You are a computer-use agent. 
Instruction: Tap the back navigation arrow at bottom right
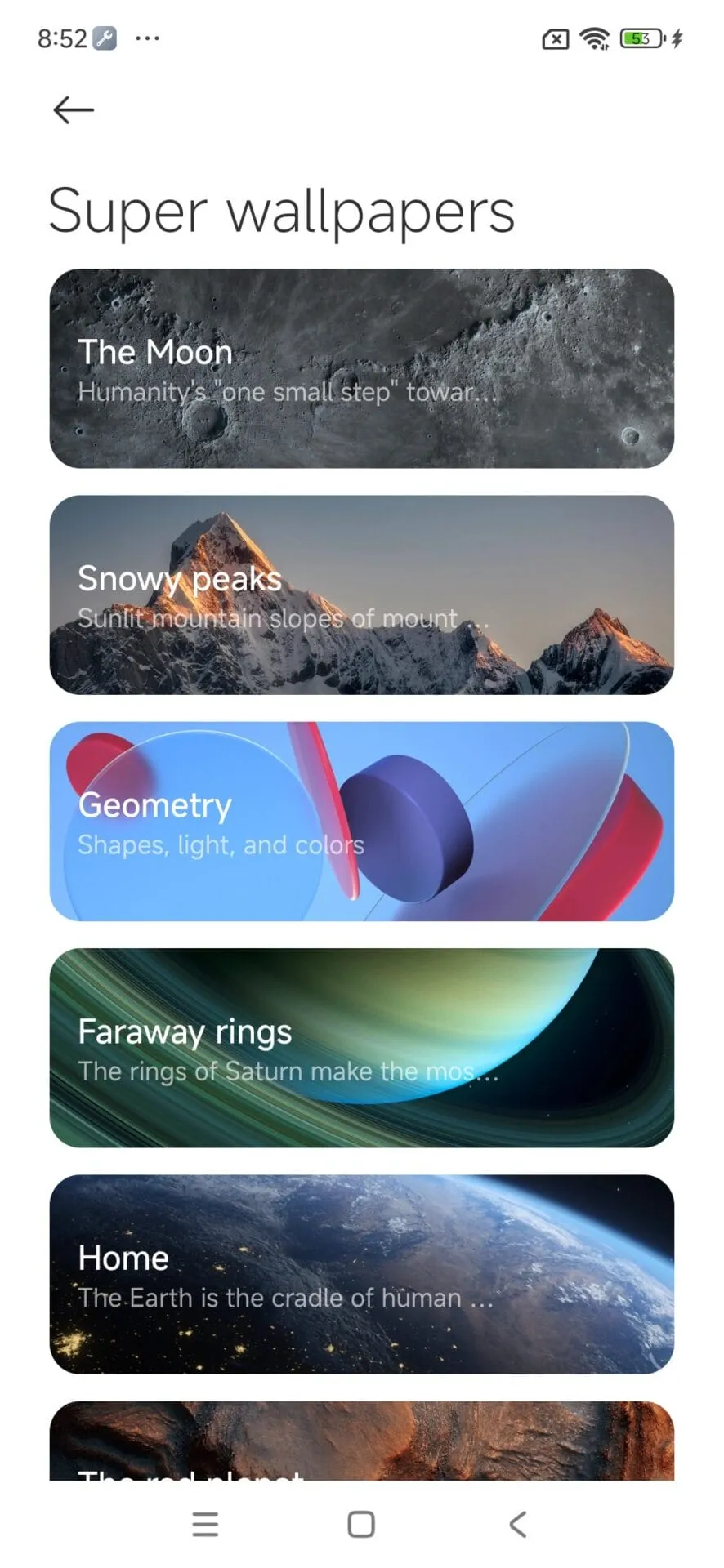pyautogui.click(x=517, y=1523)
